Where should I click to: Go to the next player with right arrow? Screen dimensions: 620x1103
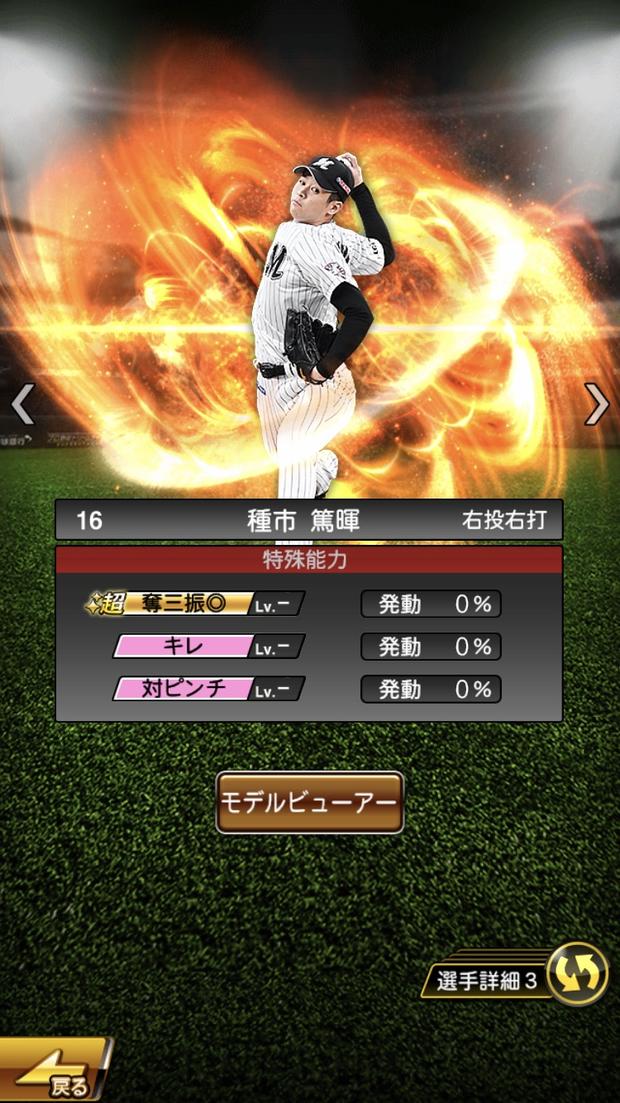tap(596, 404)
